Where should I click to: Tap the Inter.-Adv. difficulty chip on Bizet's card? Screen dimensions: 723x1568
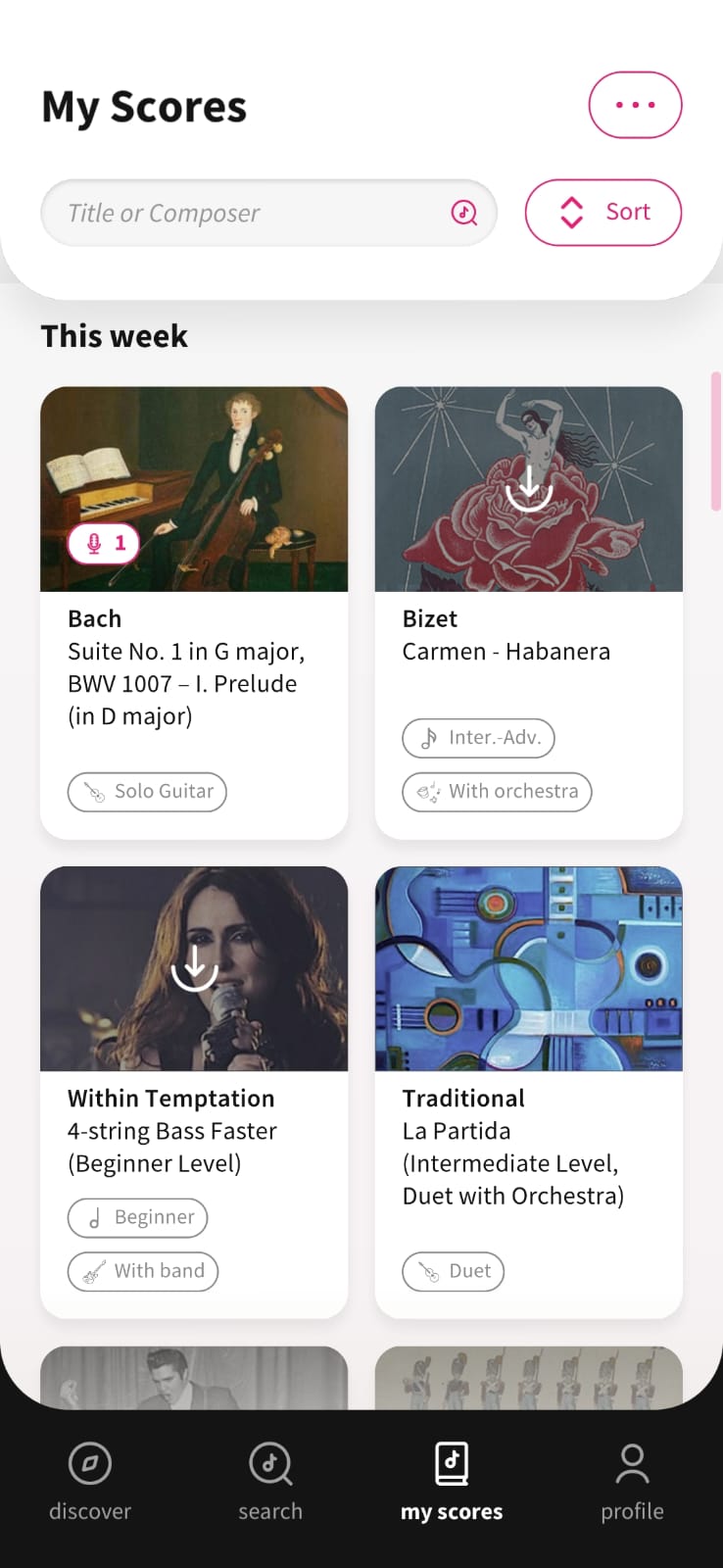coord(478,738)
